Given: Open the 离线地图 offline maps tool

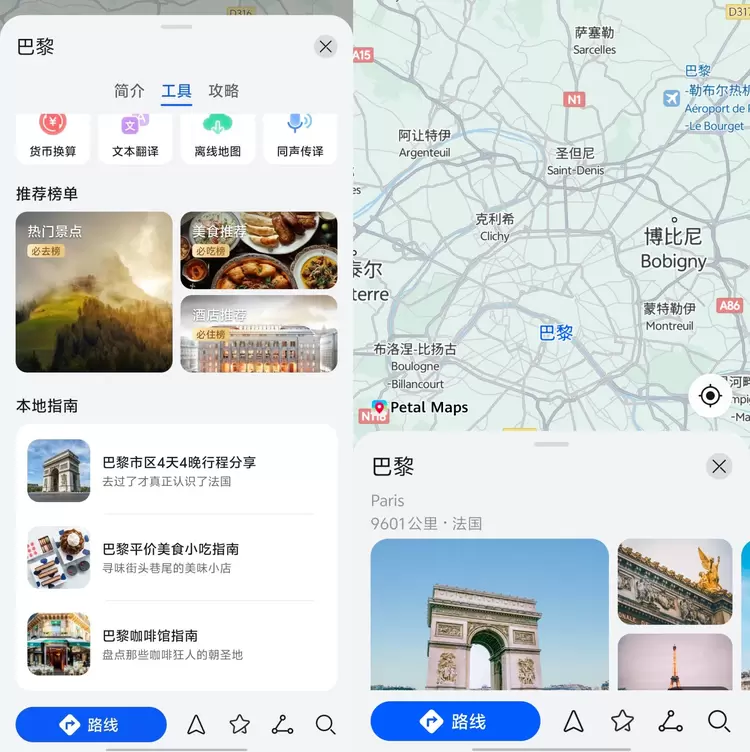Looking at the screenshot, I should click(x=217, y=137).
